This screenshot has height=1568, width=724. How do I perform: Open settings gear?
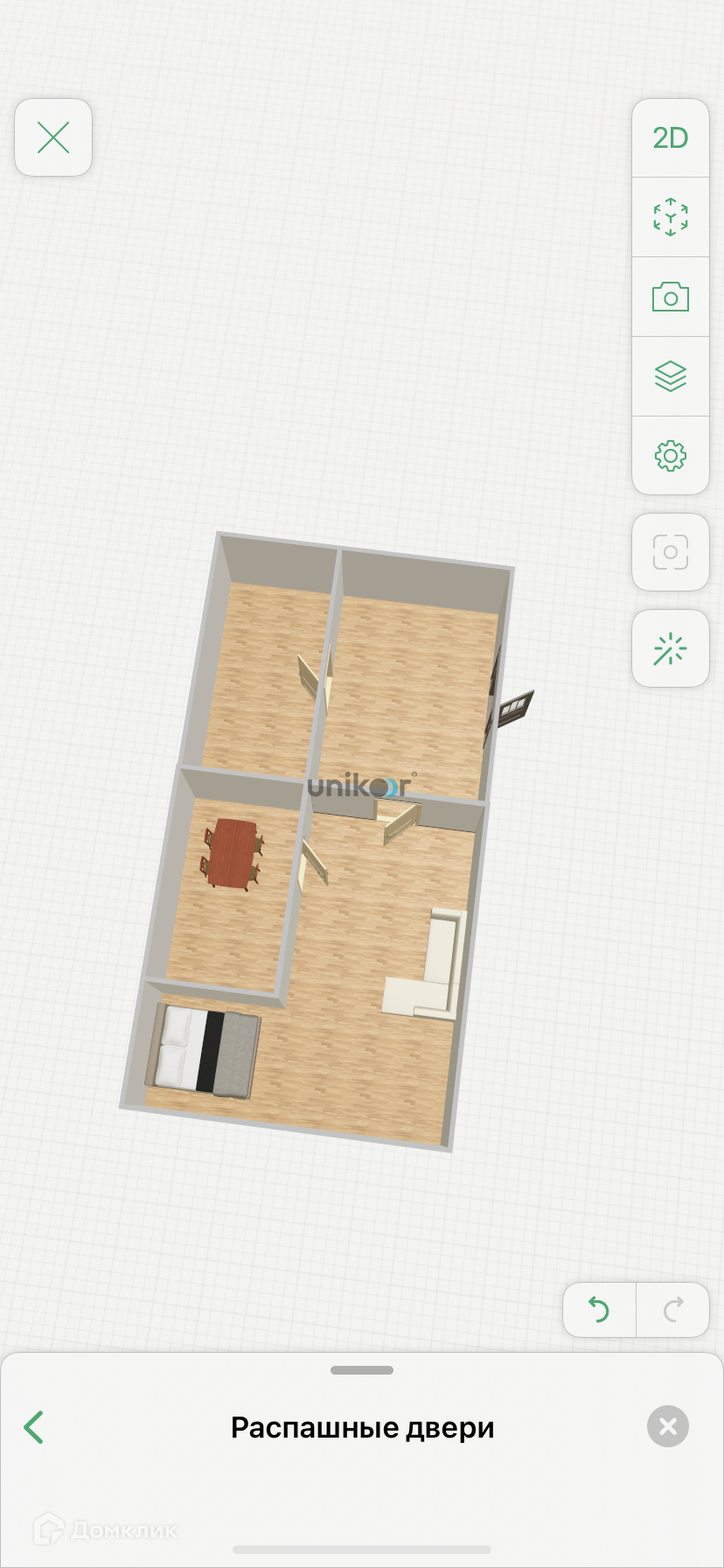click(x=671, y=456)
